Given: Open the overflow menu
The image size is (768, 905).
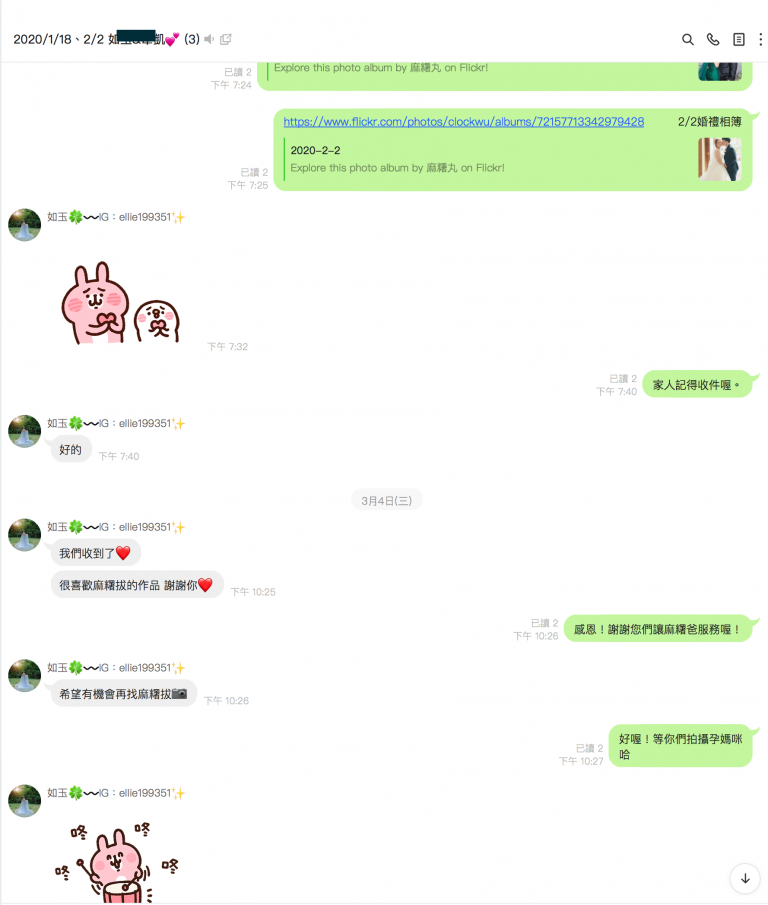Looking at the screenshot, I should (x=761, y=40).
